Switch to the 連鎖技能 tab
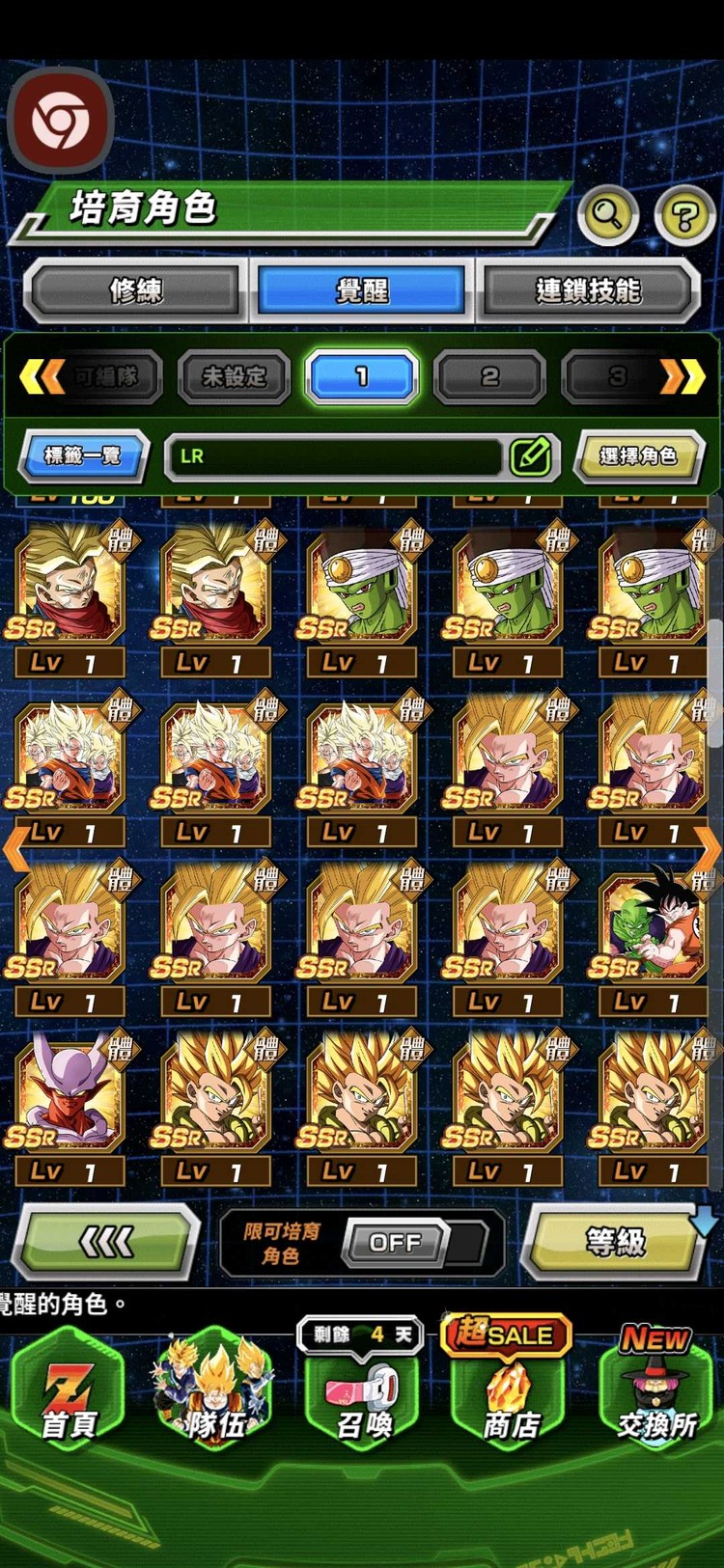Screen dimensions: 724x1568 (587, 290)
